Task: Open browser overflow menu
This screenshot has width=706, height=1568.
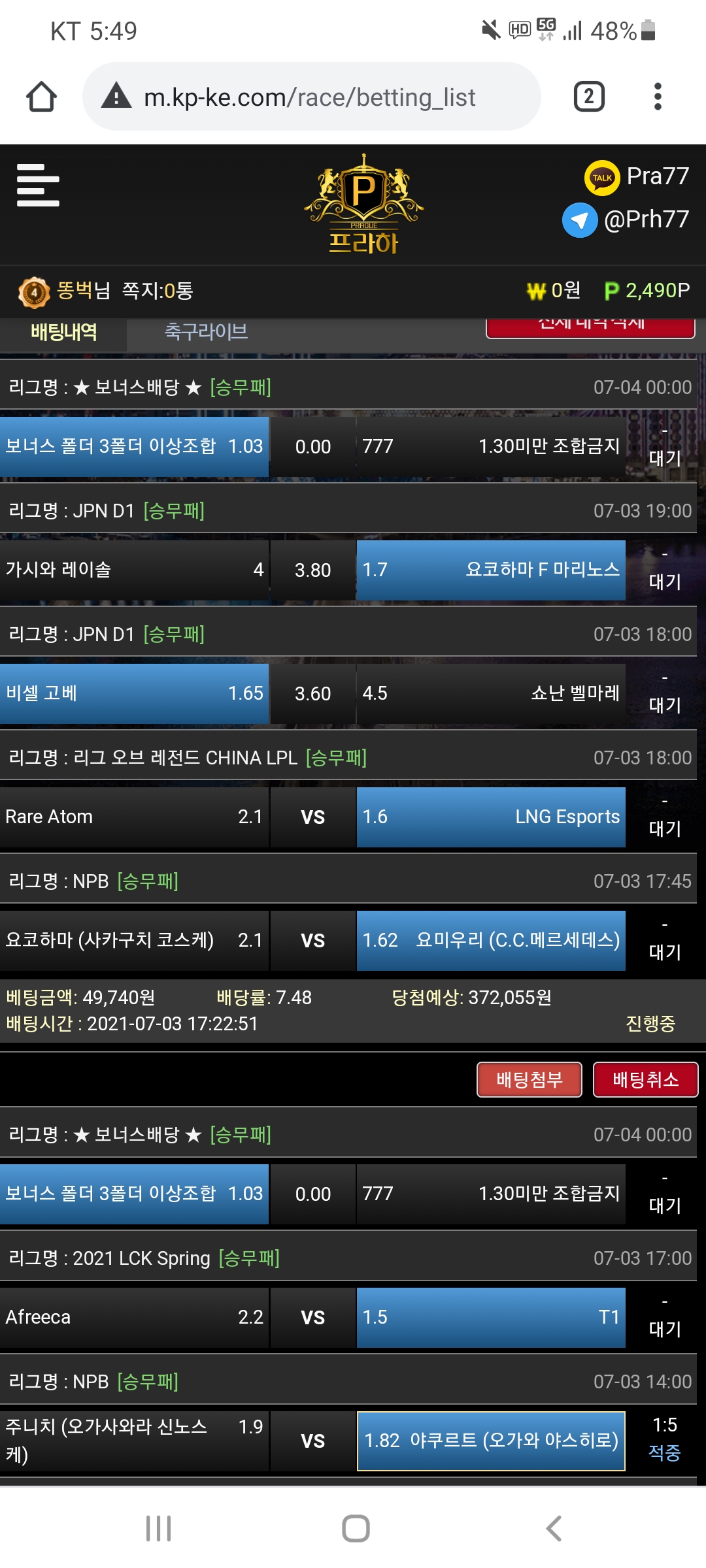Action: pyautogui.click(x=658, y=97)
